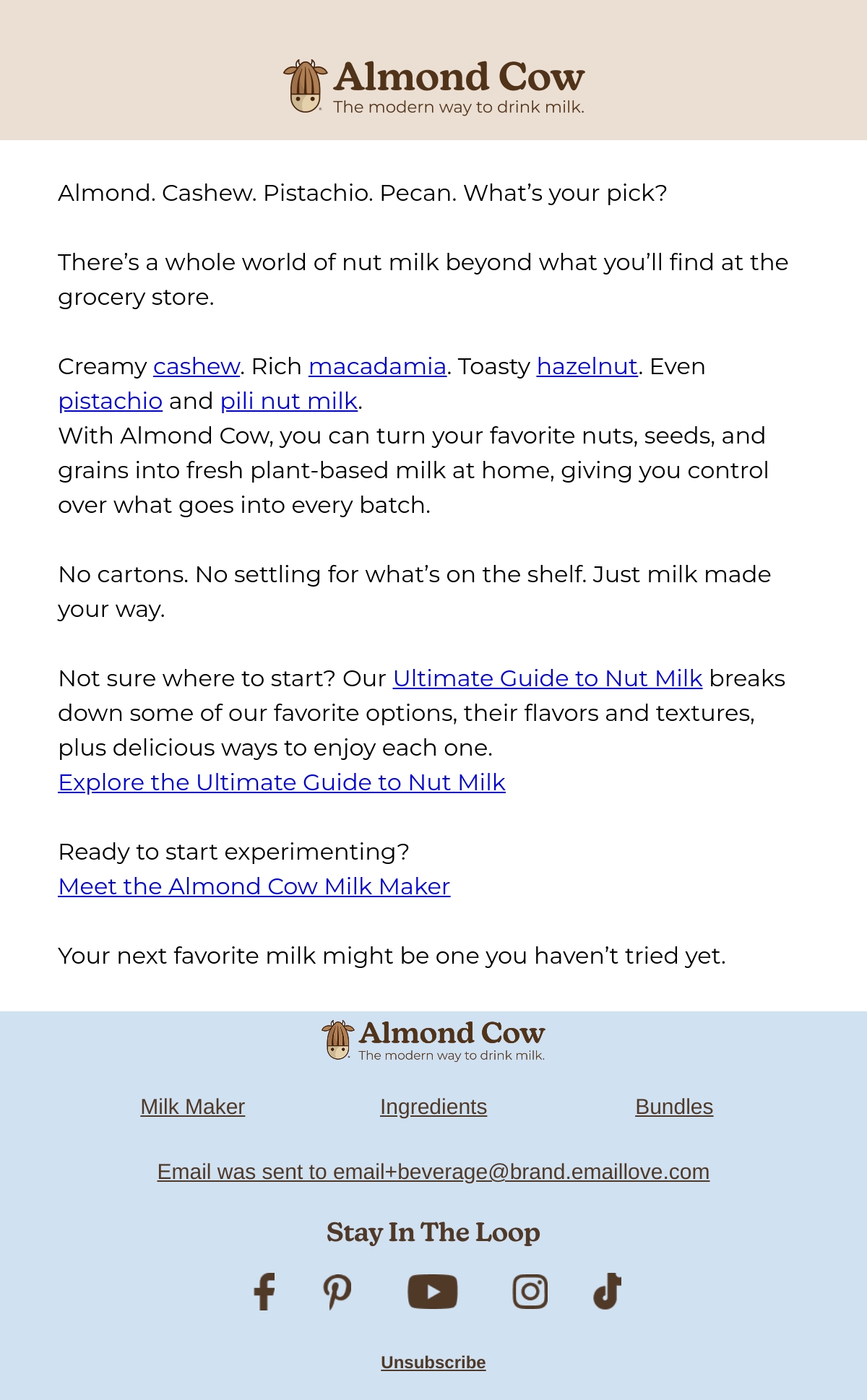Open the cashew link
This screenshot has width=867, height=1400.
197,366
